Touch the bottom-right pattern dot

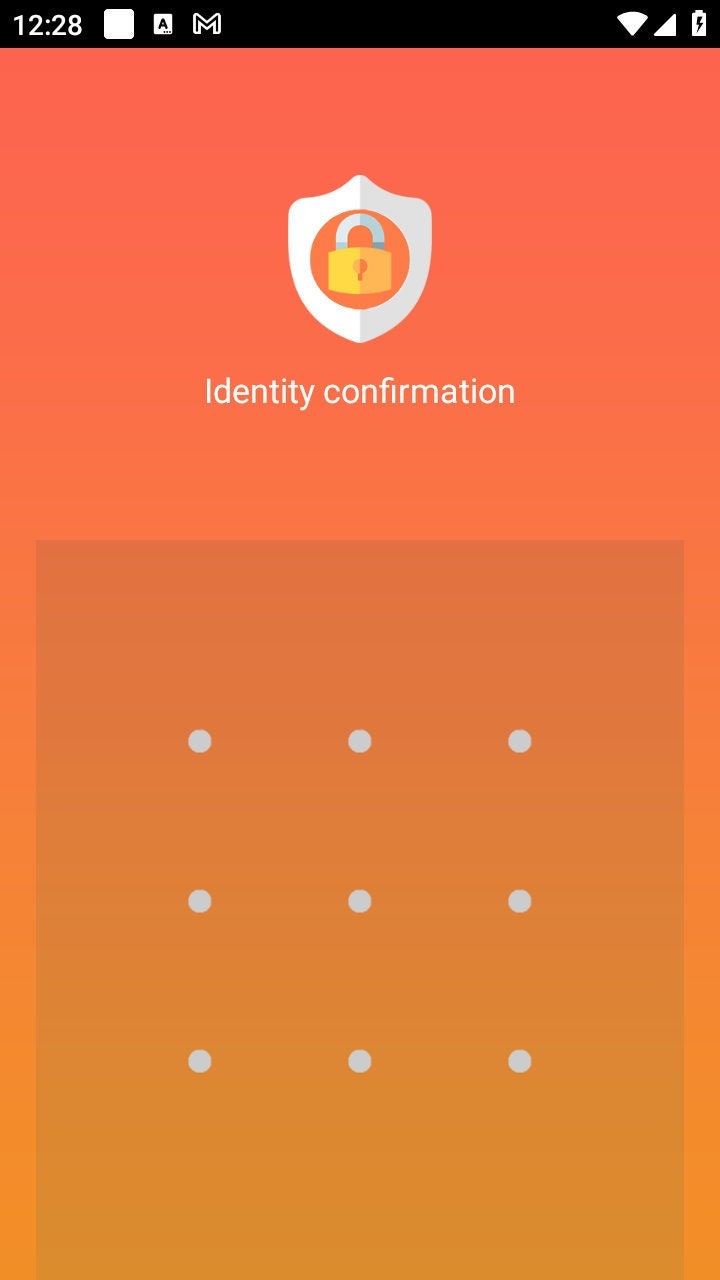(519, 1061)
